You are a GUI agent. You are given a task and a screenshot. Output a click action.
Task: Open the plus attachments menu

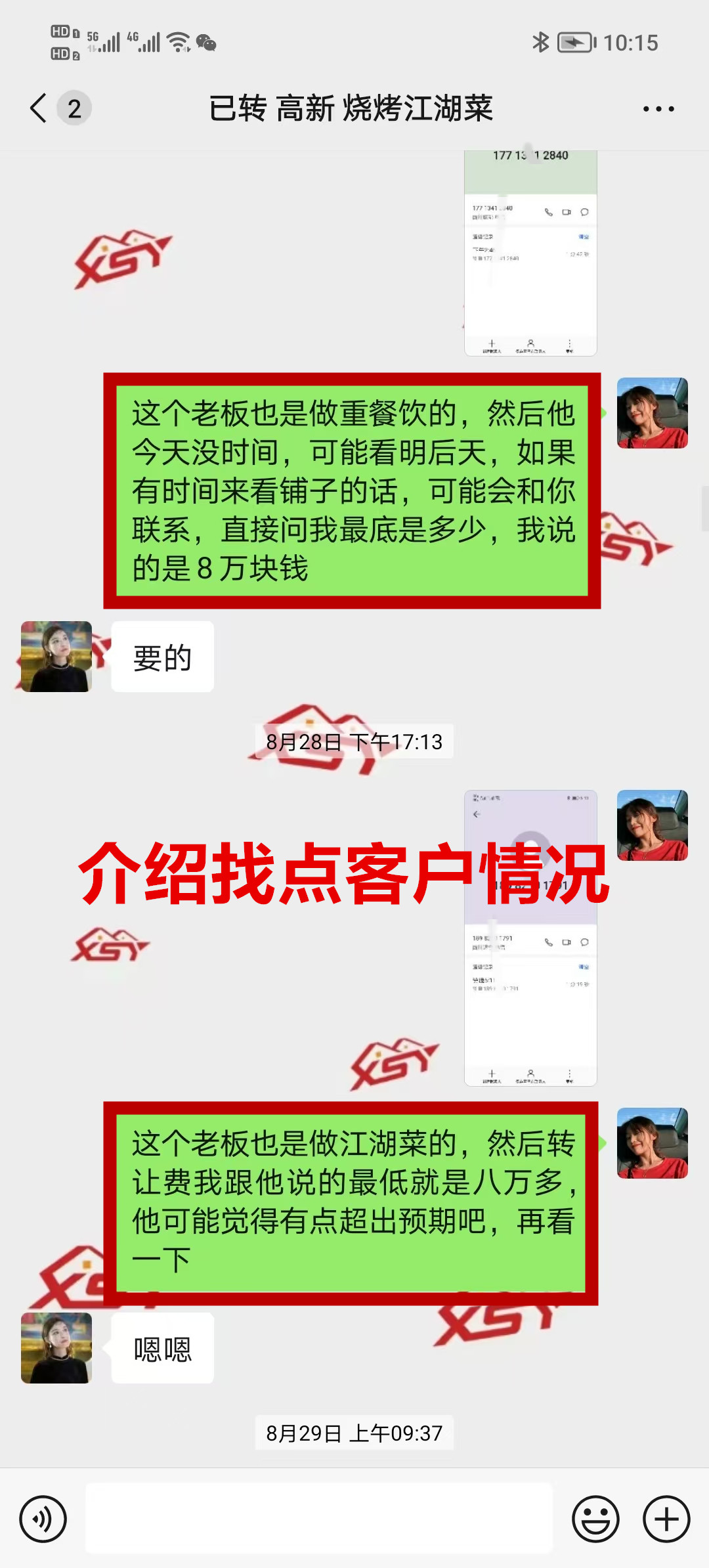click(666, 1519)
